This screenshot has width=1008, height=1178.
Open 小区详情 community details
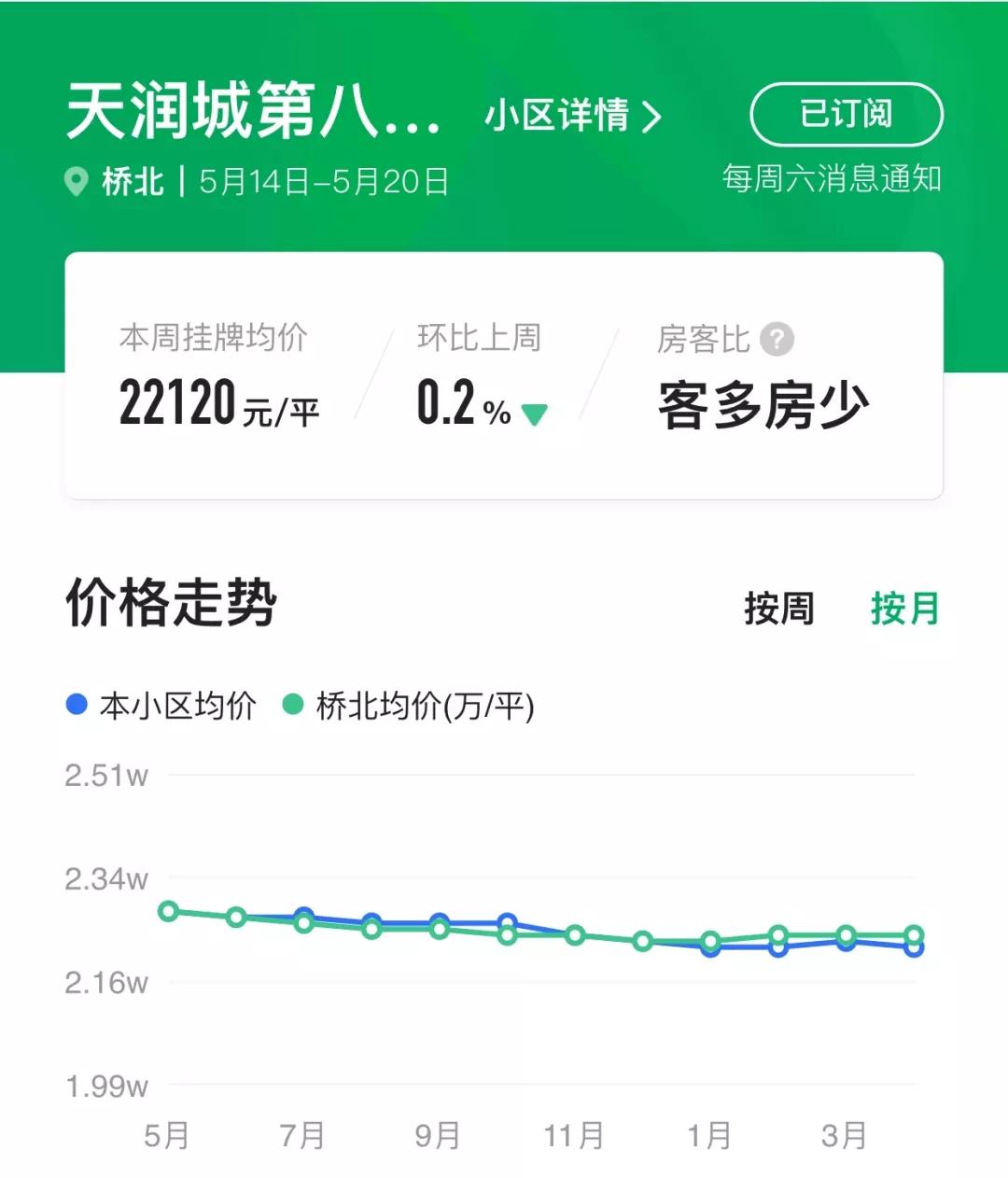coord(572,116)
